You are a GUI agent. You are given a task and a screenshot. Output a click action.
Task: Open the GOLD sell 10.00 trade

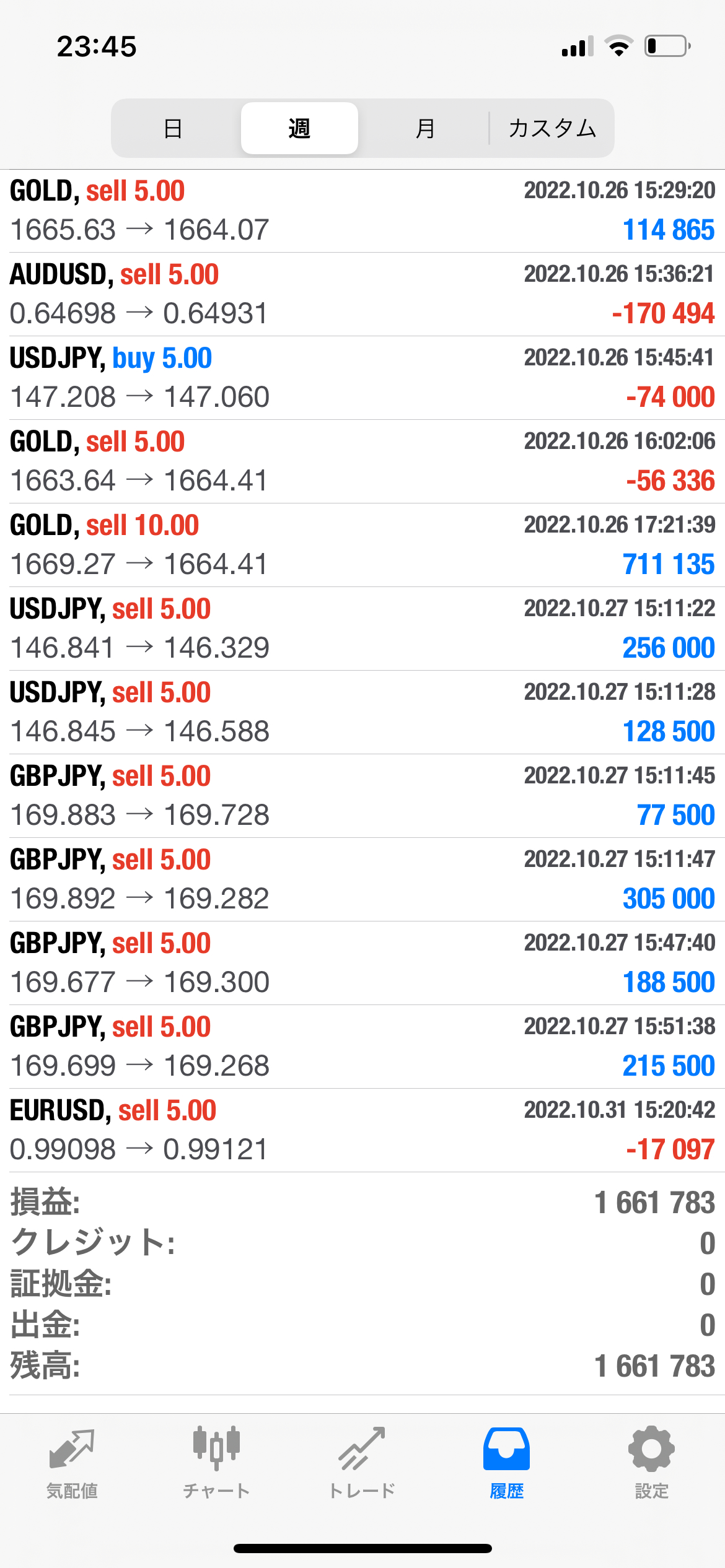[362, 545]
